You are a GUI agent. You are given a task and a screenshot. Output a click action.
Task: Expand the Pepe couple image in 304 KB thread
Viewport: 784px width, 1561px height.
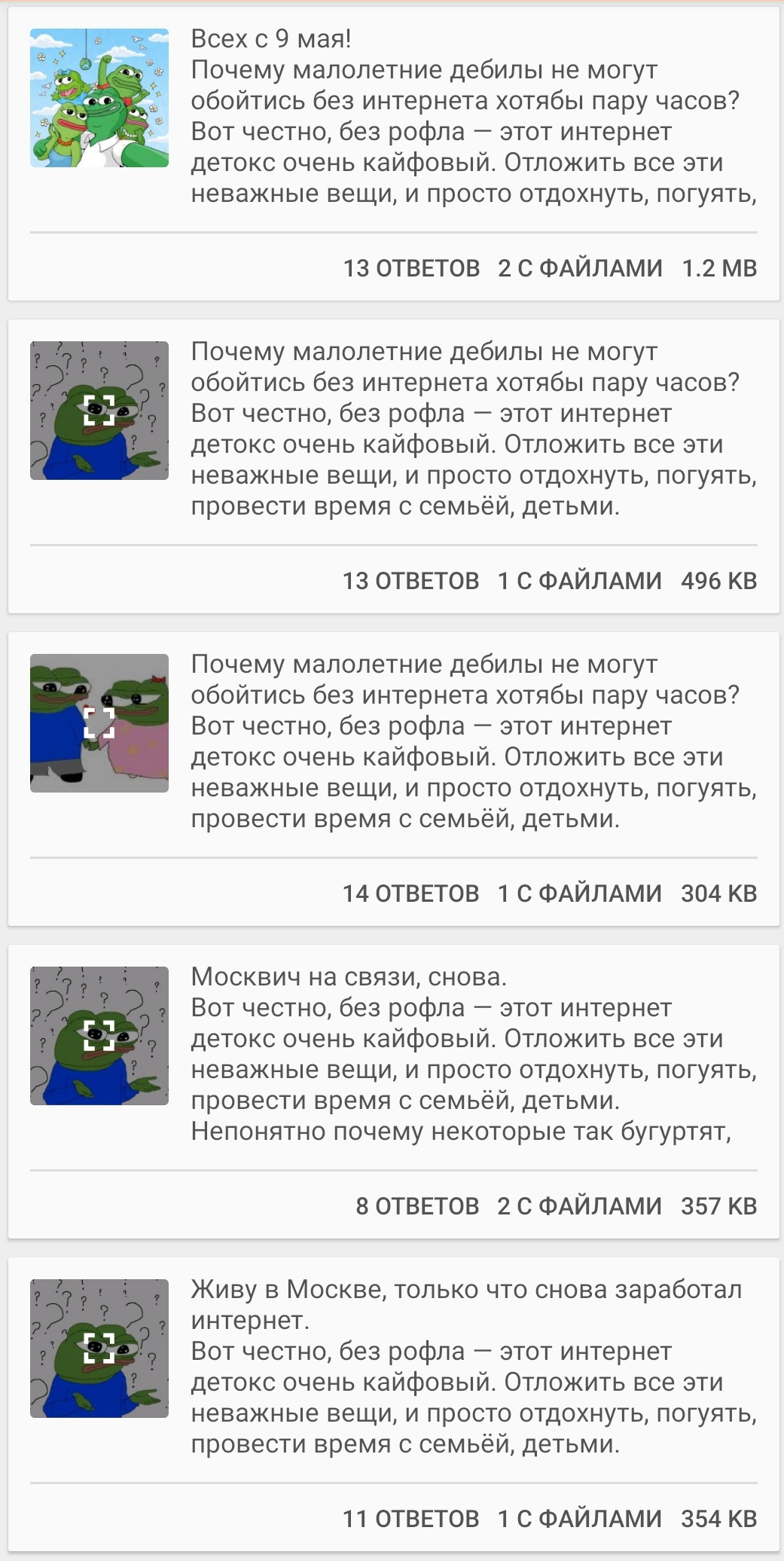(99, 723)
